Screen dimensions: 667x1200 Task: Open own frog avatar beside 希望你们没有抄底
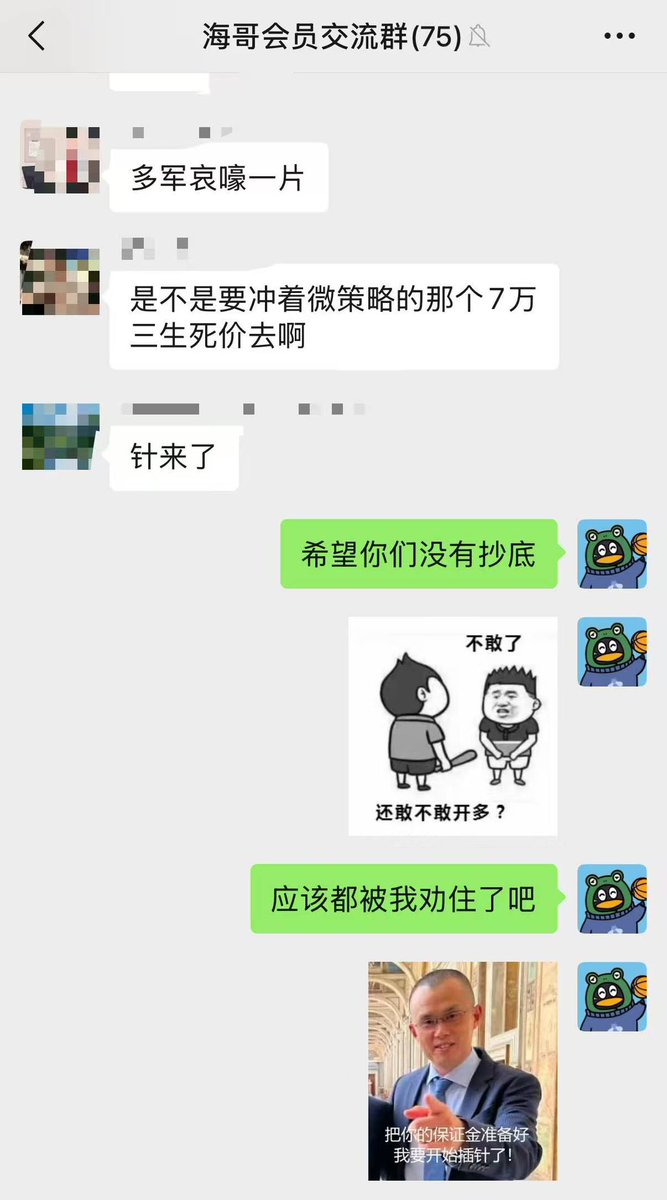[612, 554]
